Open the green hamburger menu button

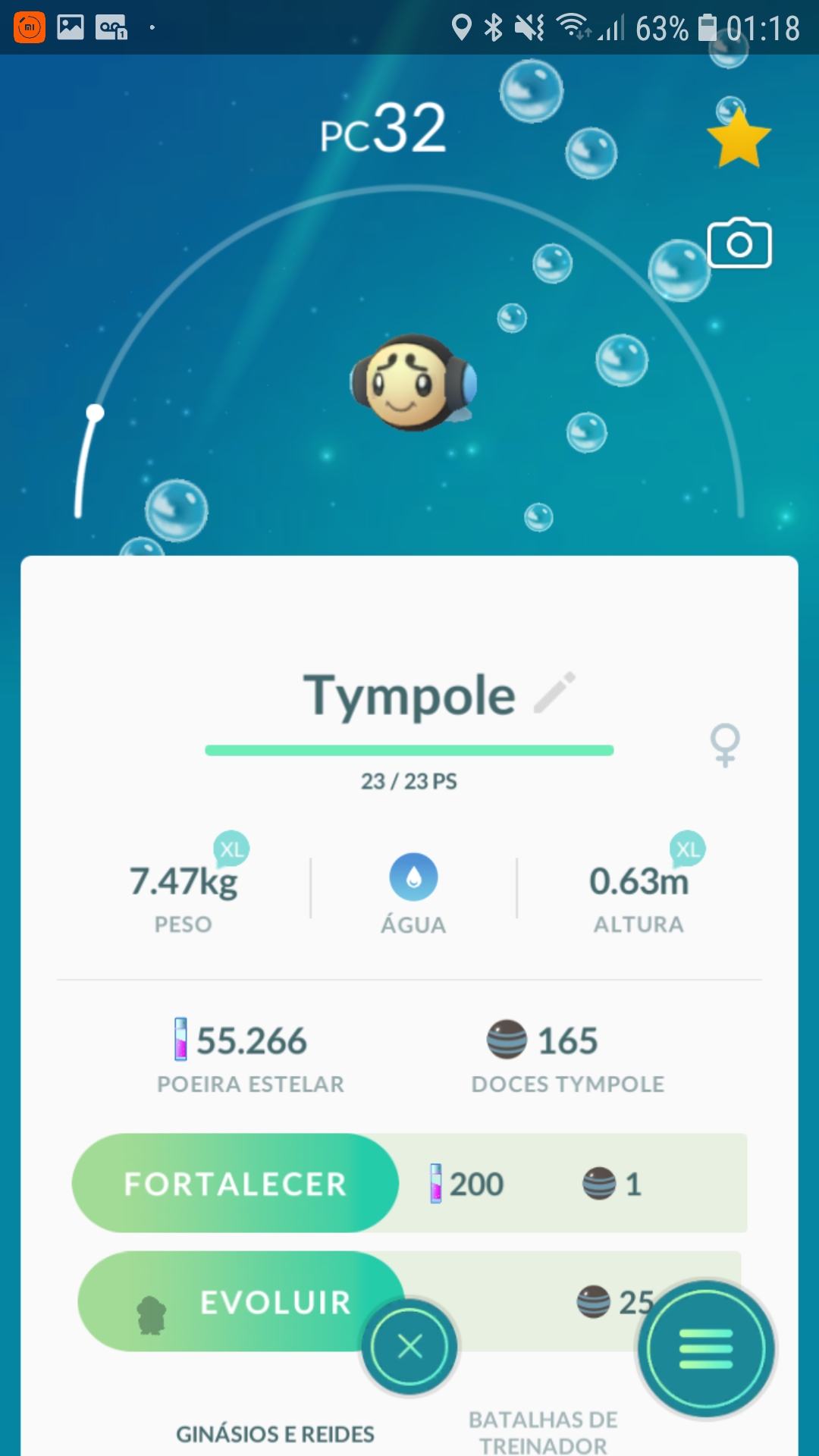[706, 1349]
